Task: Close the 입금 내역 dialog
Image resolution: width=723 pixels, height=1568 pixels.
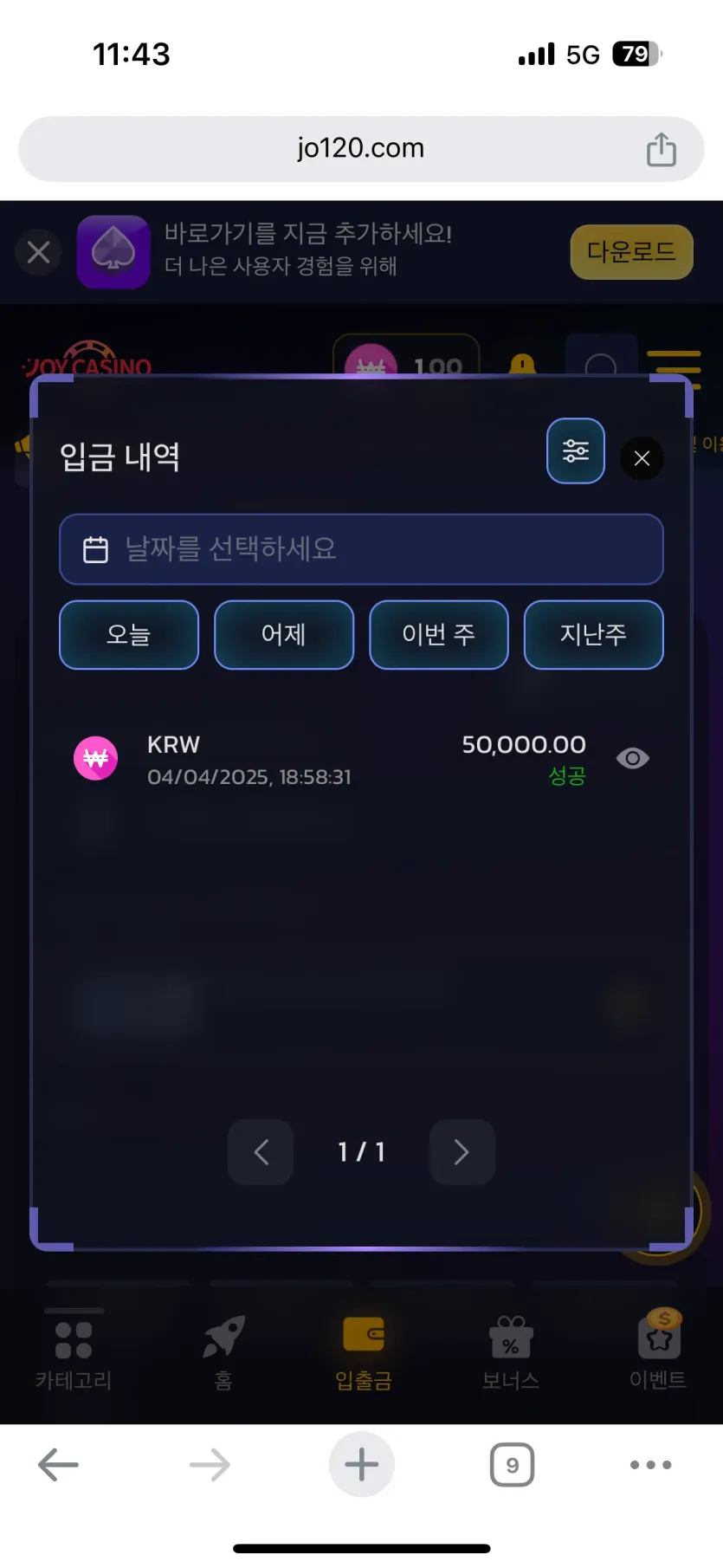Action: pos(642,458)
